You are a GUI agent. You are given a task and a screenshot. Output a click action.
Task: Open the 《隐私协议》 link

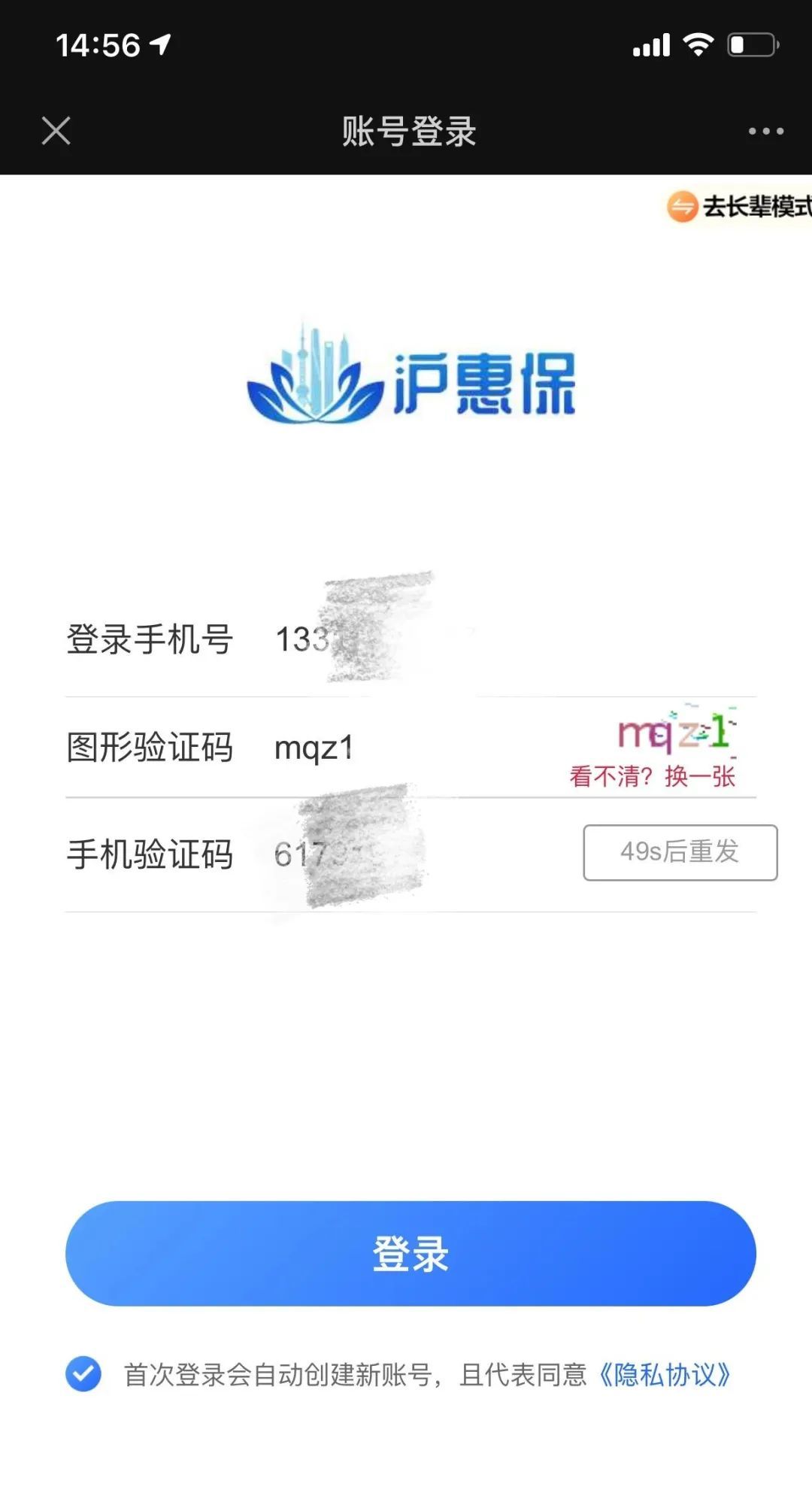pyautogui.click(x=665, y=1375)
